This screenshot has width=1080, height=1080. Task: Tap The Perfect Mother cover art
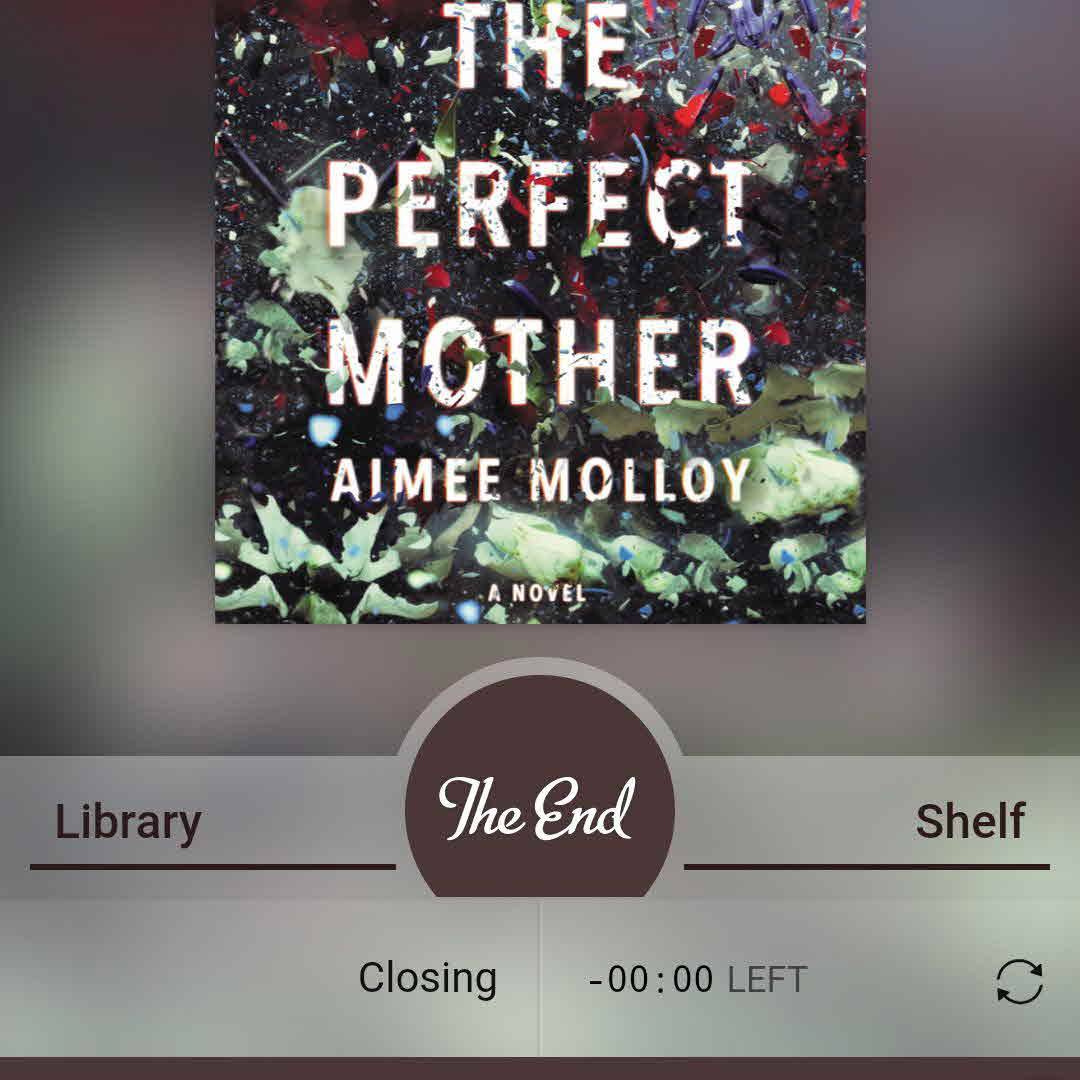click(540, 310)
